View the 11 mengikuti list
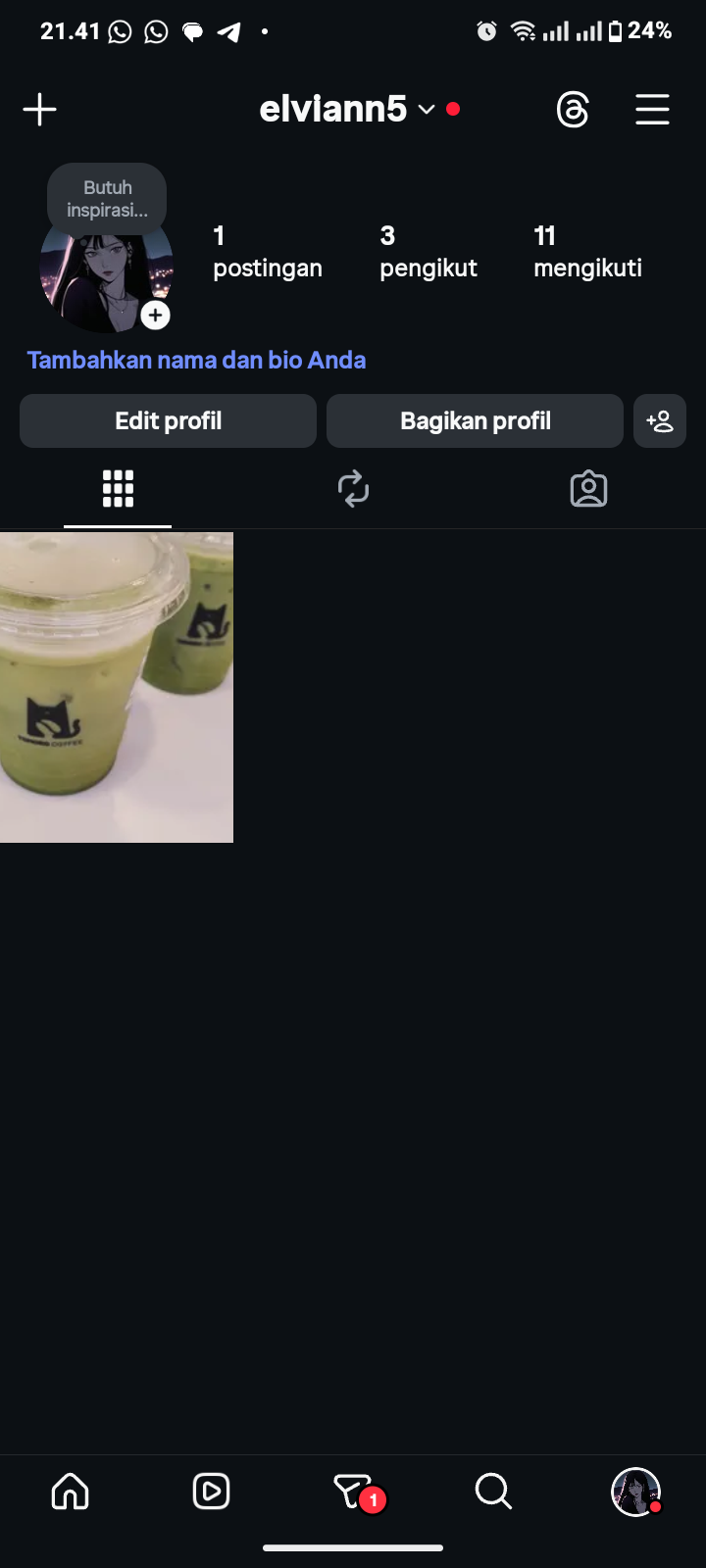Screen dimensions: 706x1568 (x=587, y=252)
